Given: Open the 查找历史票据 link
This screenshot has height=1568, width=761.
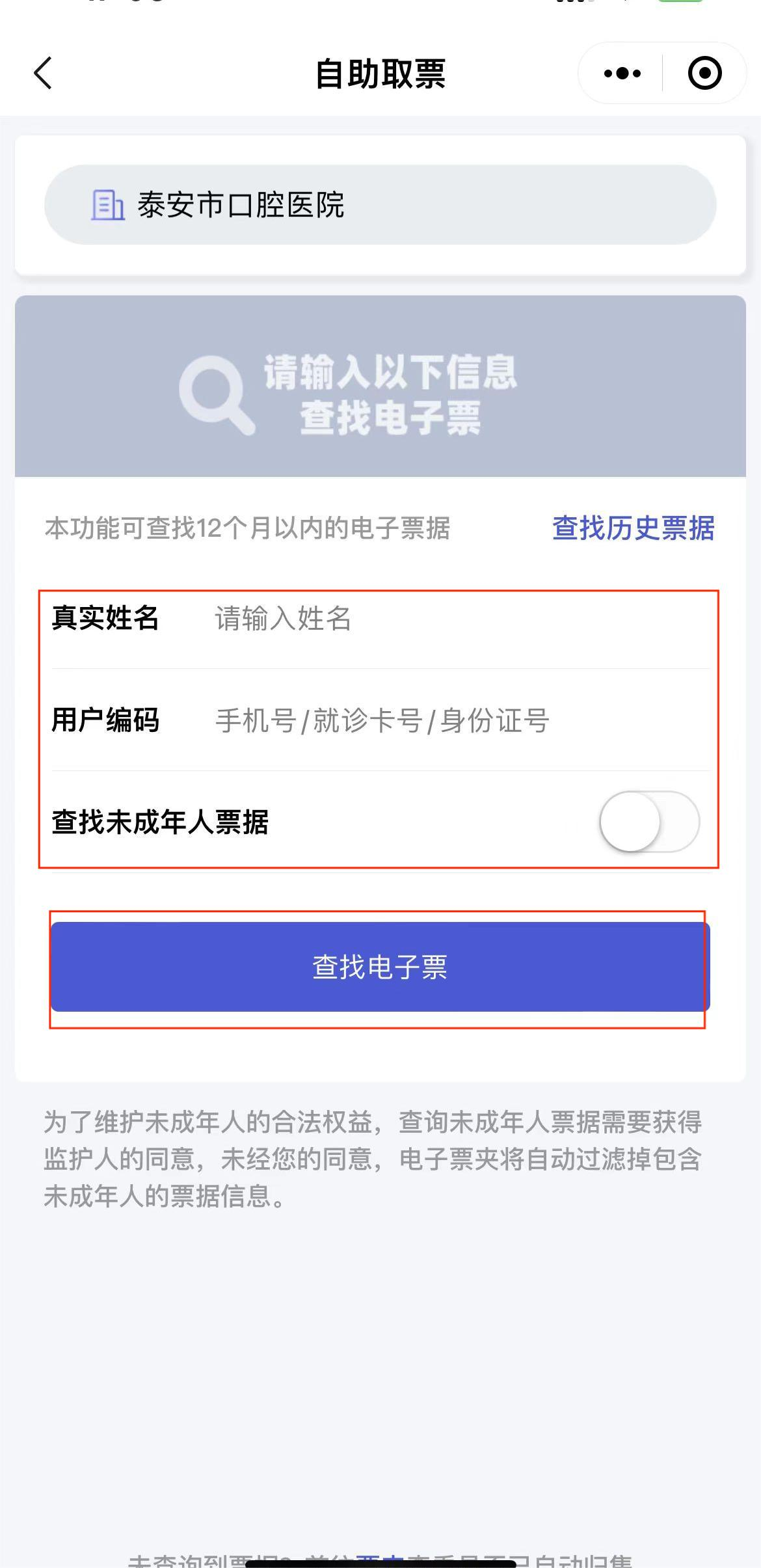Looking at the screenshot, I should (x=633, y=528).
